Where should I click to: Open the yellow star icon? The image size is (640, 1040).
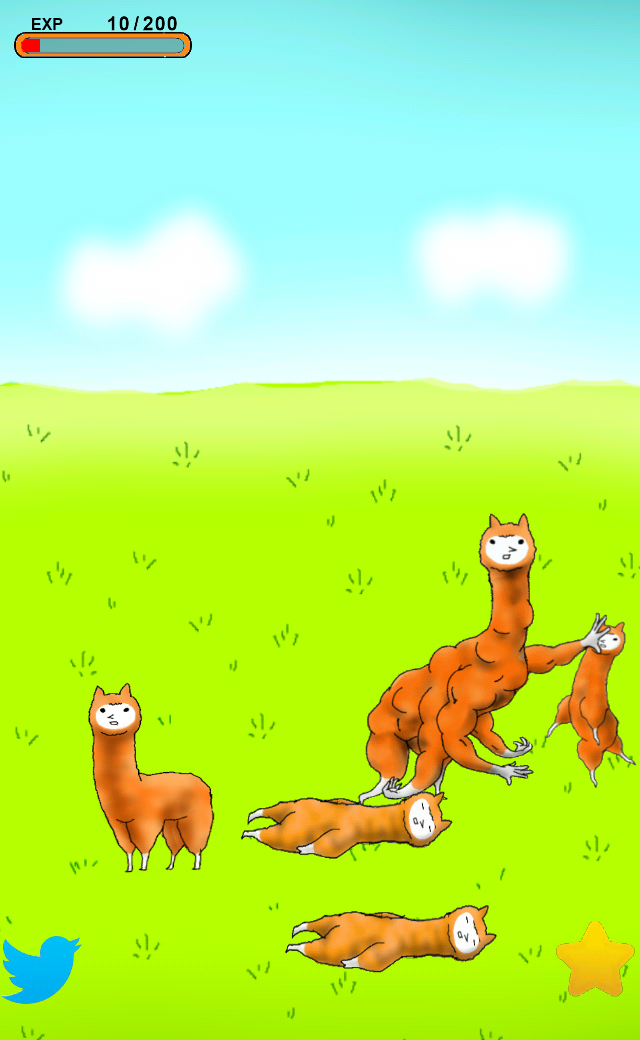click(595, 960)
